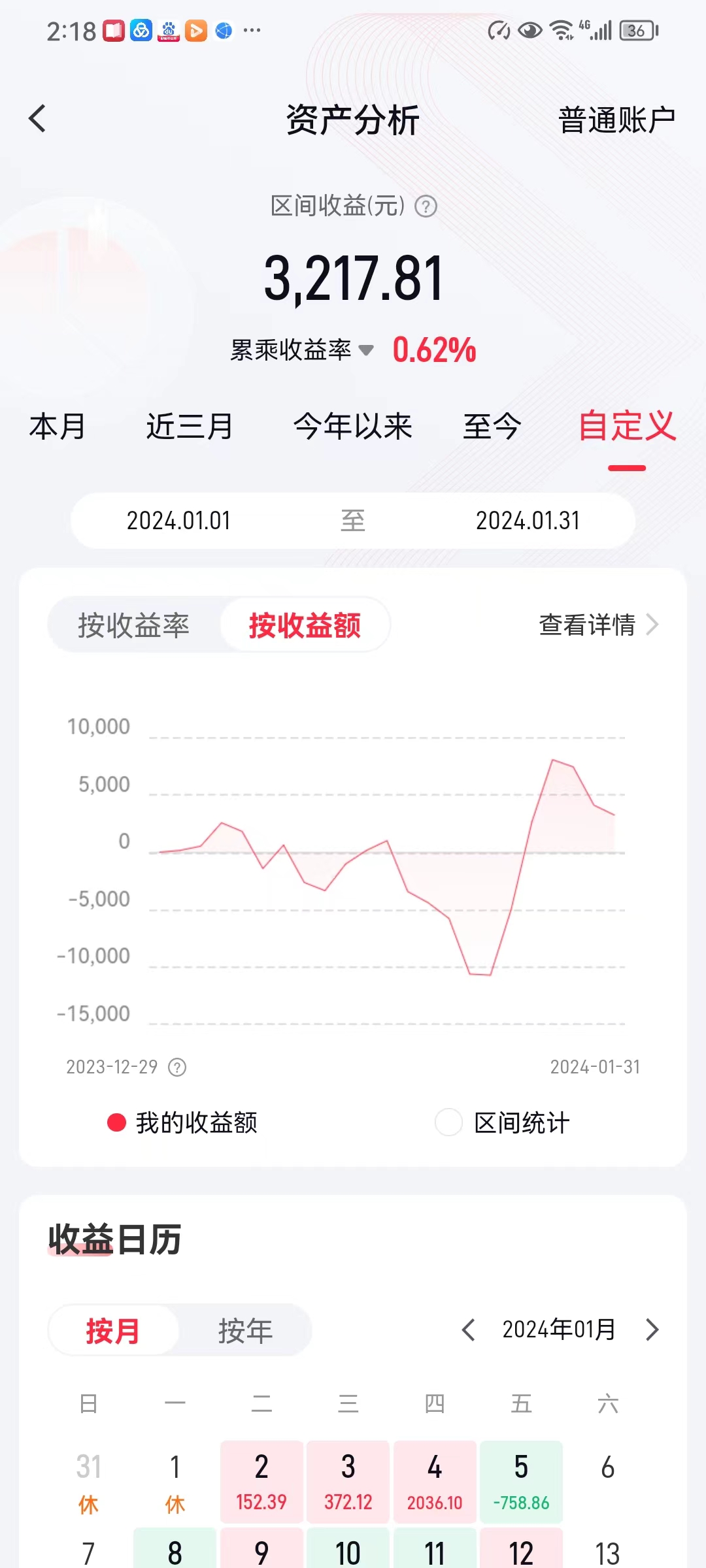Switch calendar to 按月
This screenshot has height=1568, width=706.
(x=113, y=1330)
